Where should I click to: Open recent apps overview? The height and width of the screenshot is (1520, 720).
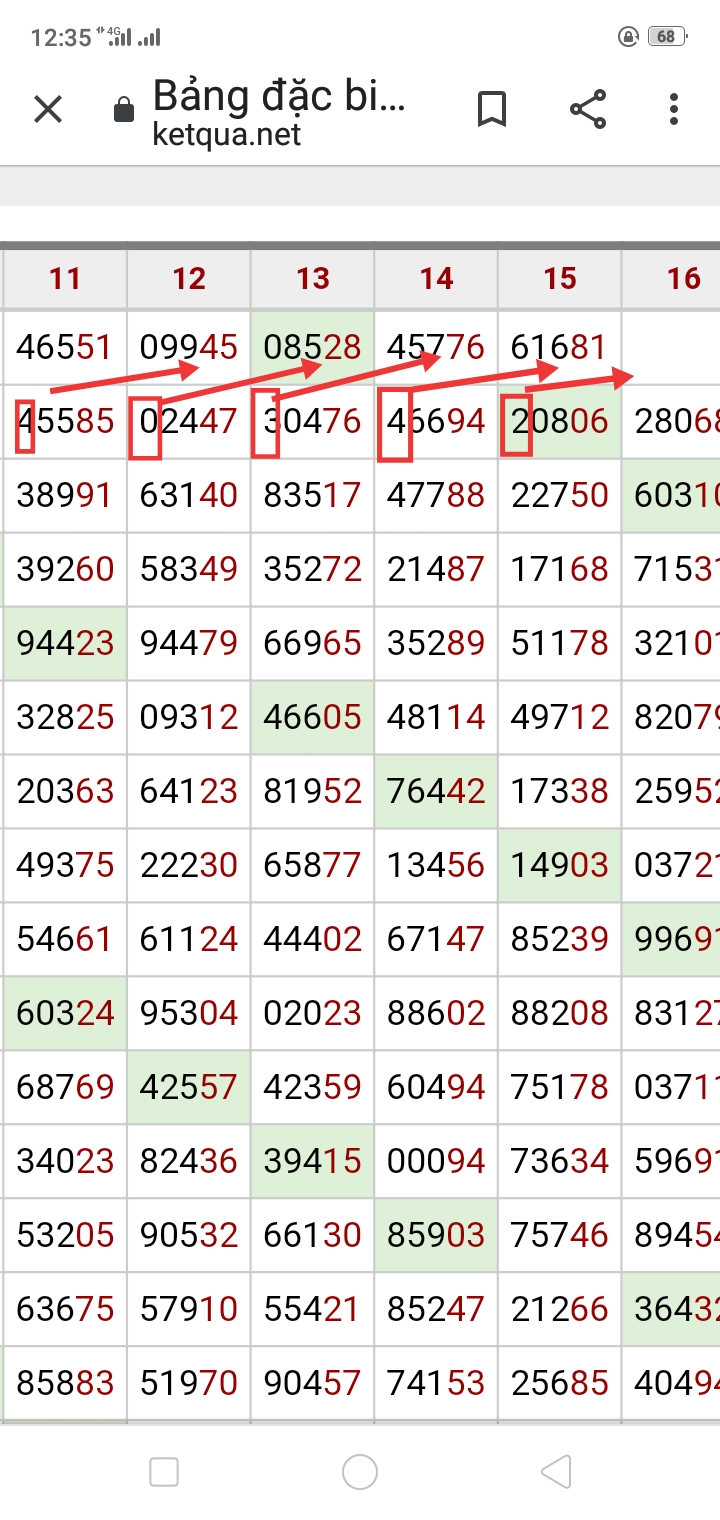coord(164,1471)
